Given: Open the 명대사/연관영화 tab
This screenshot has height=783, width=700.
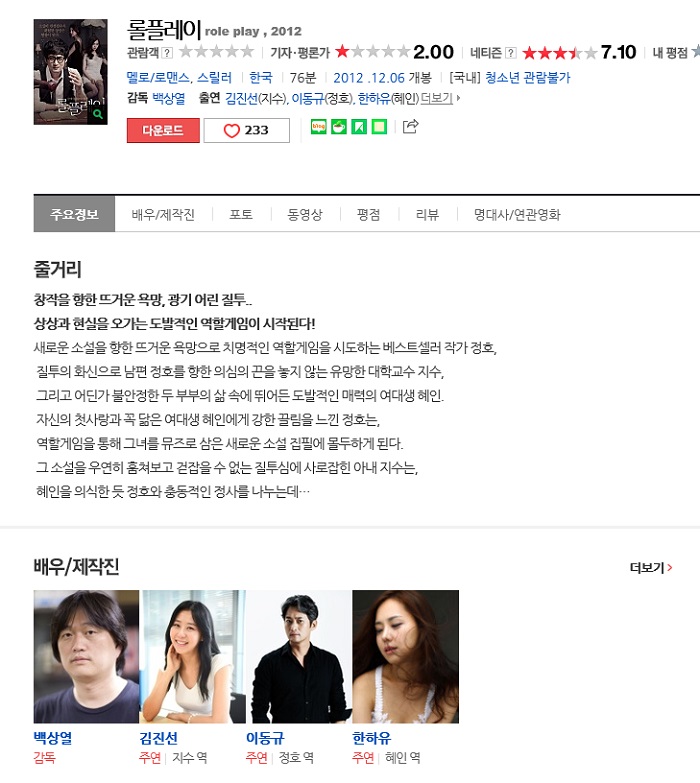Looking at the screenshot, I should (x=517, y=214).
